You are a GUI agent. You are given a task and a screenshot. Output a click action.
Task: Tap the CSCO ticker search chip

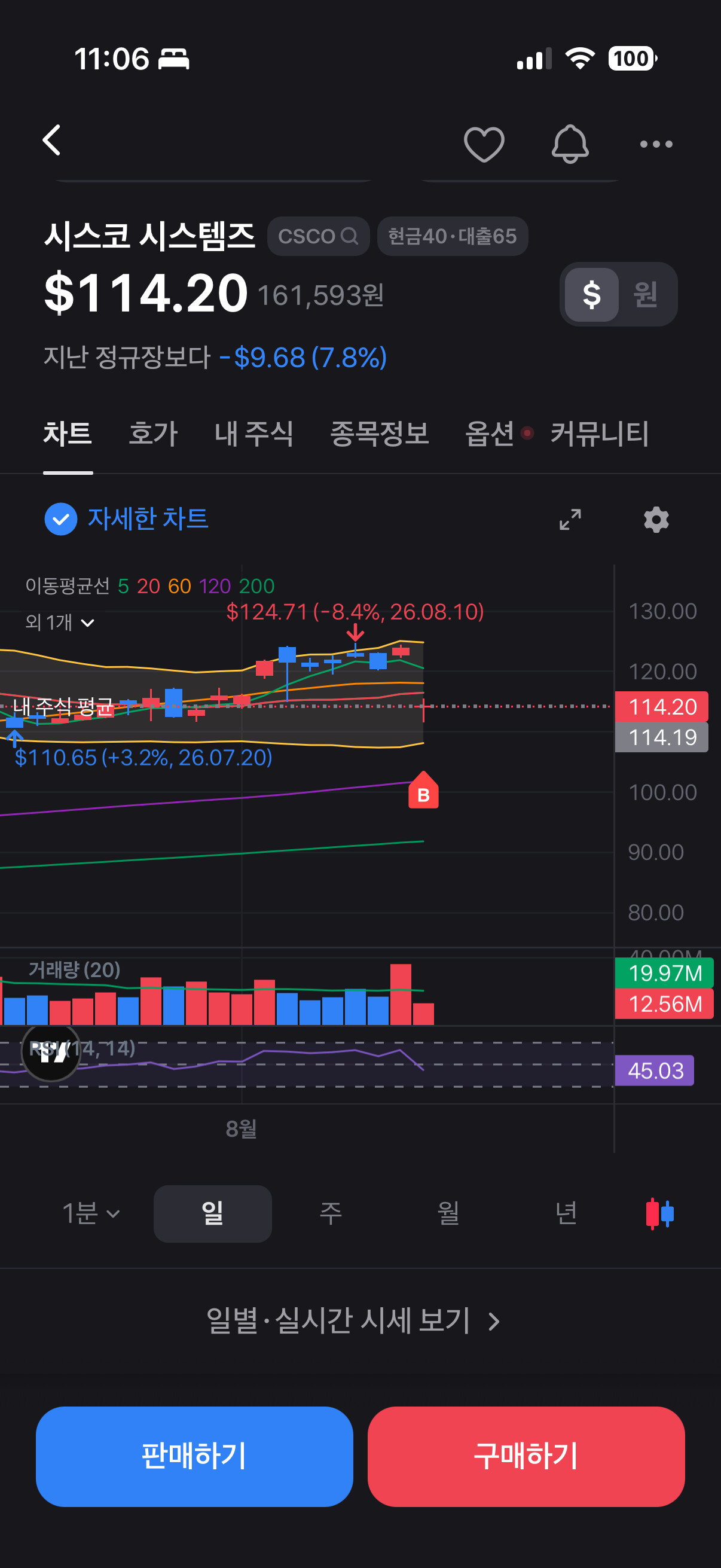pos(318,236)
